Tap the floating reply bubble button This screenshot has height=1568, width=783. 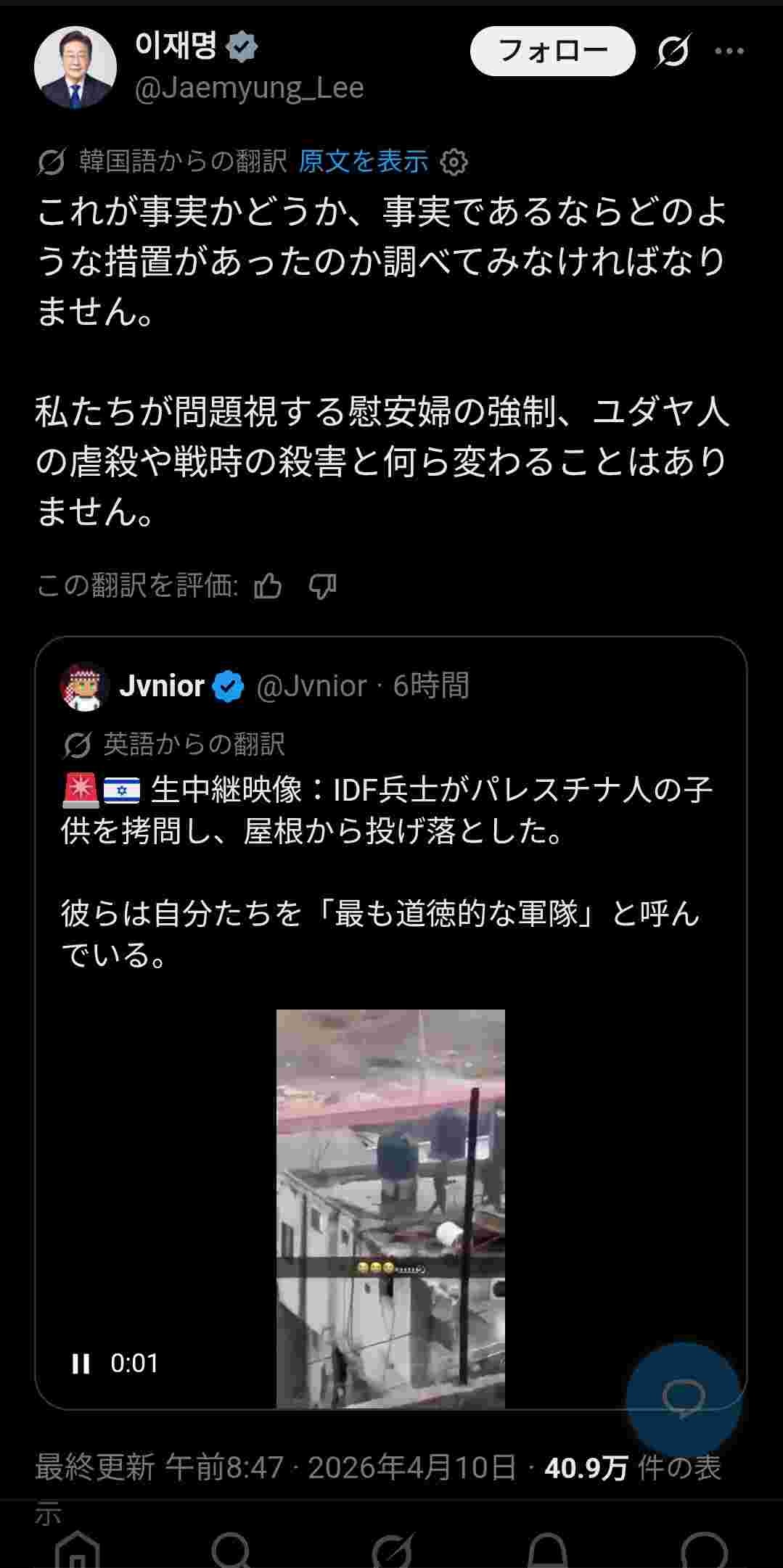683,1397
